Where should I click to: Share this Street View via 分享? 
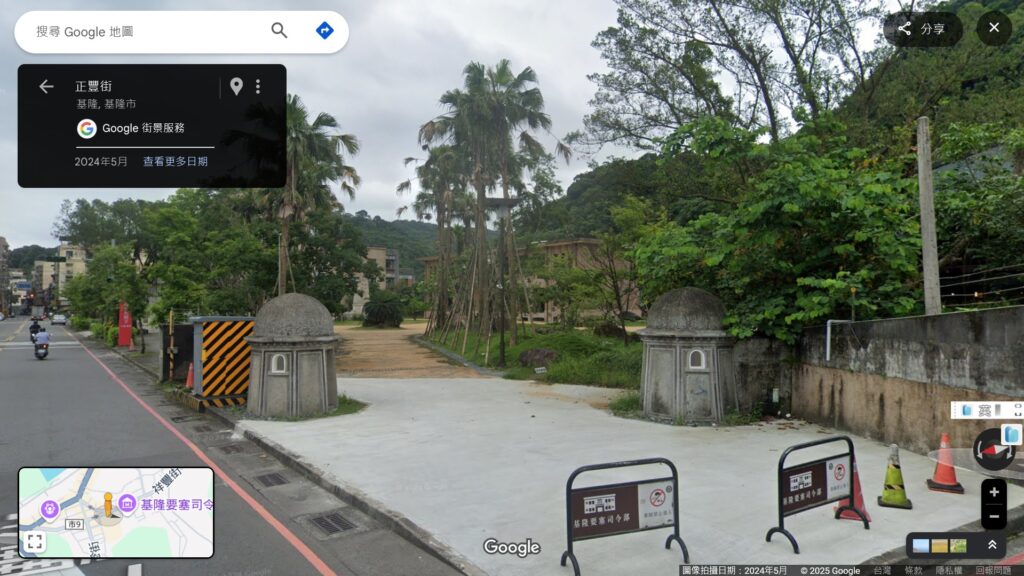(x=922, y=29)
